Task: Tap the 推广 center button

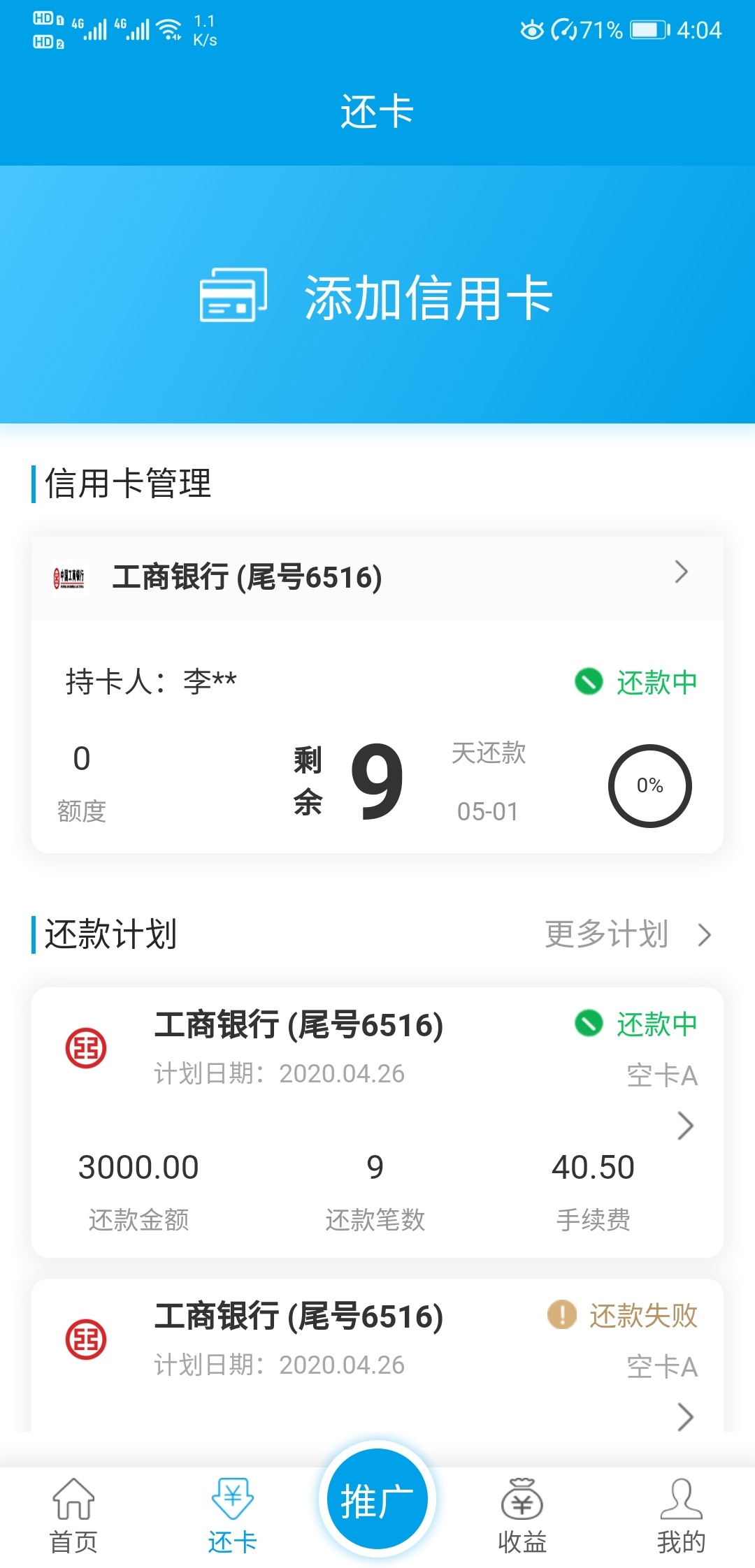Action: point(377,1500)
